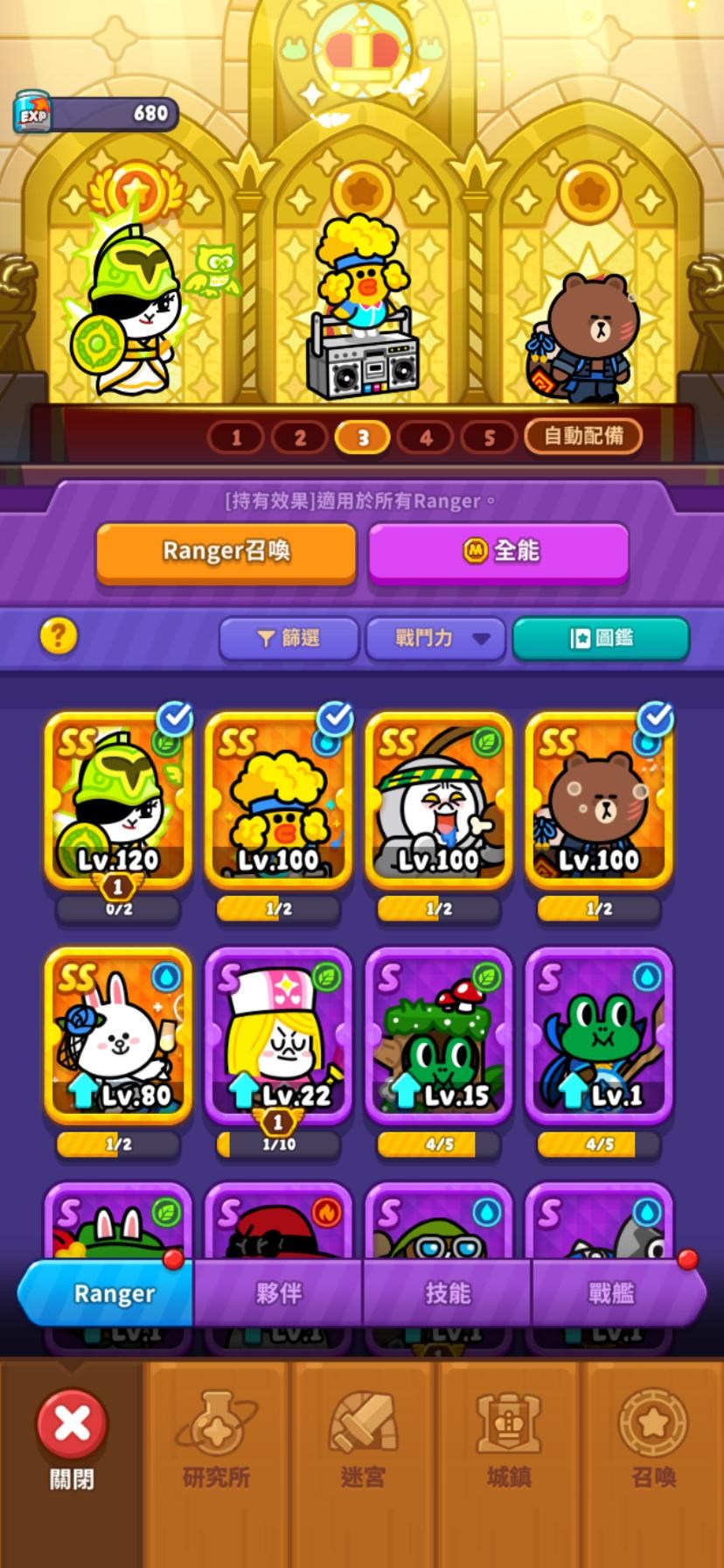Switch to the 夥伴 tab
This screenshot has height=1568, width=724.
point(278,1293)
